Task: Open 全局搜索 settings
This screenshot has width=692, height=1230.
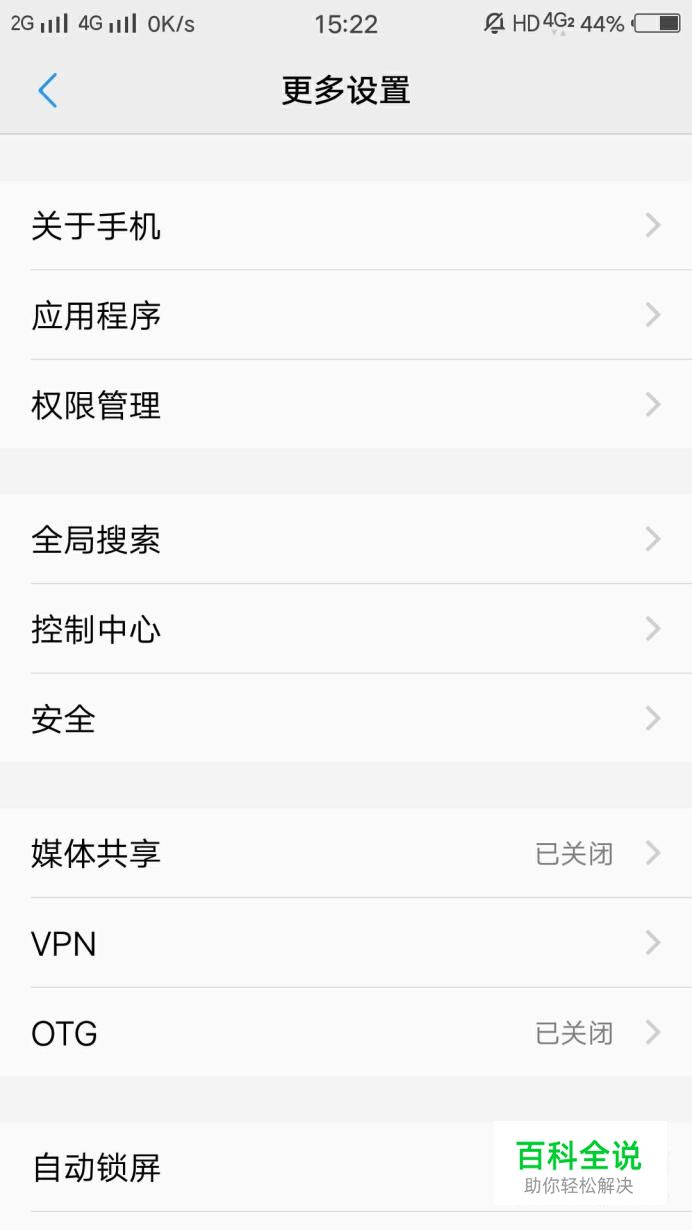Action: 346,539
